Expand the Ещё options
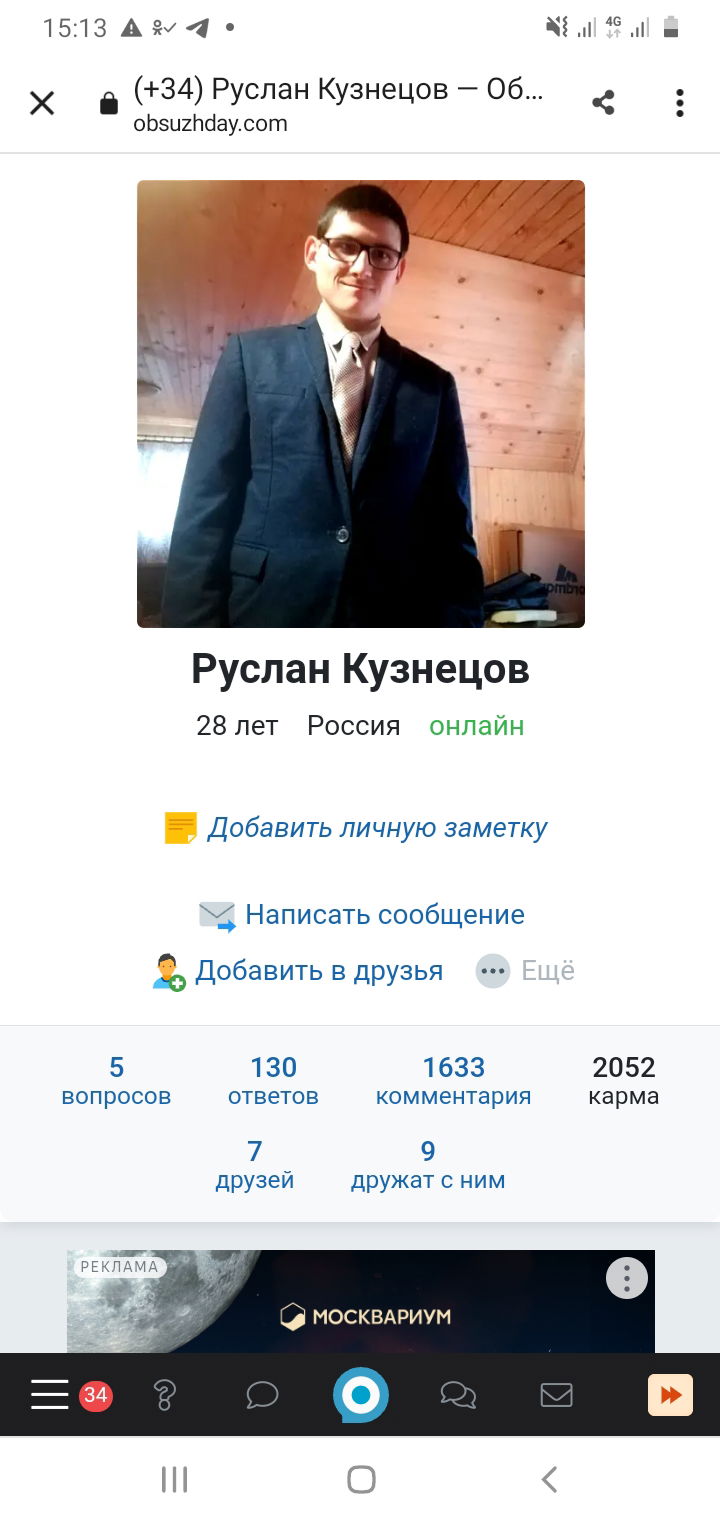Screen dimensions: 720x1520 (526, 971)
